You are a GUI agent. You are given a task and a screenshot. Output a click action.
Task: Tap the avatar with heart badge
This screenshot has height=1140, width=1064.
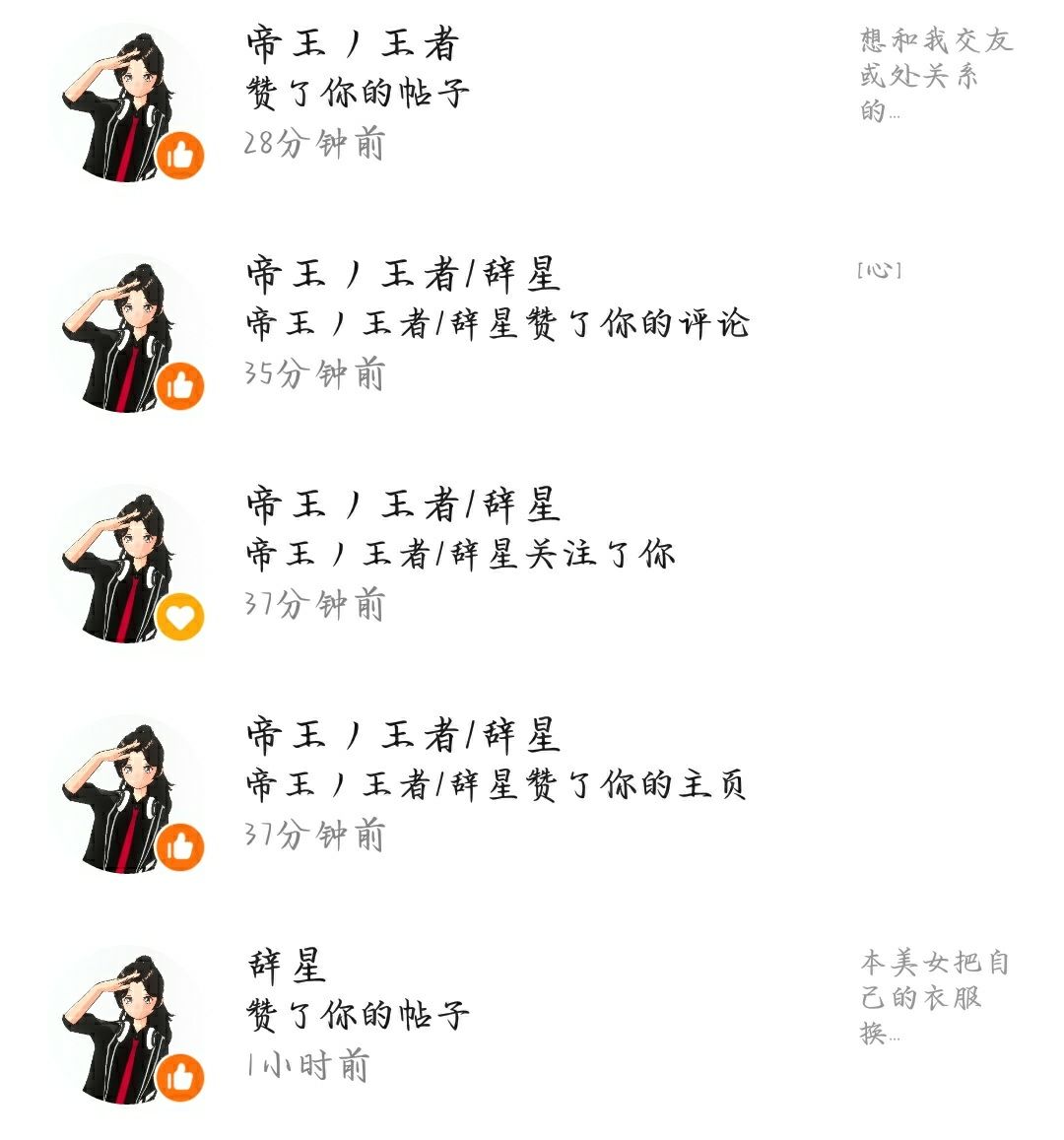click(x=128, y=564)
